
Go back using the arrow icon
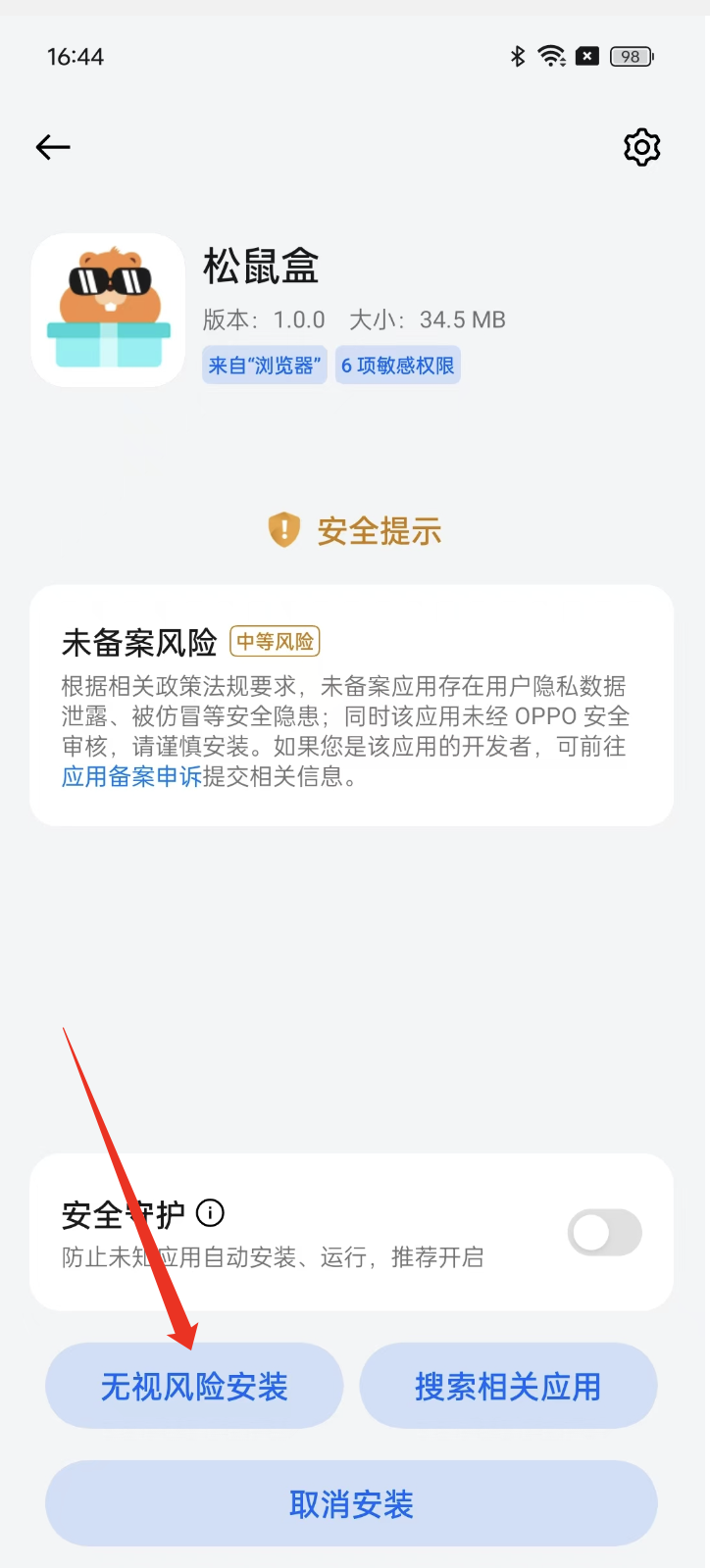click(x=53, y=147)
